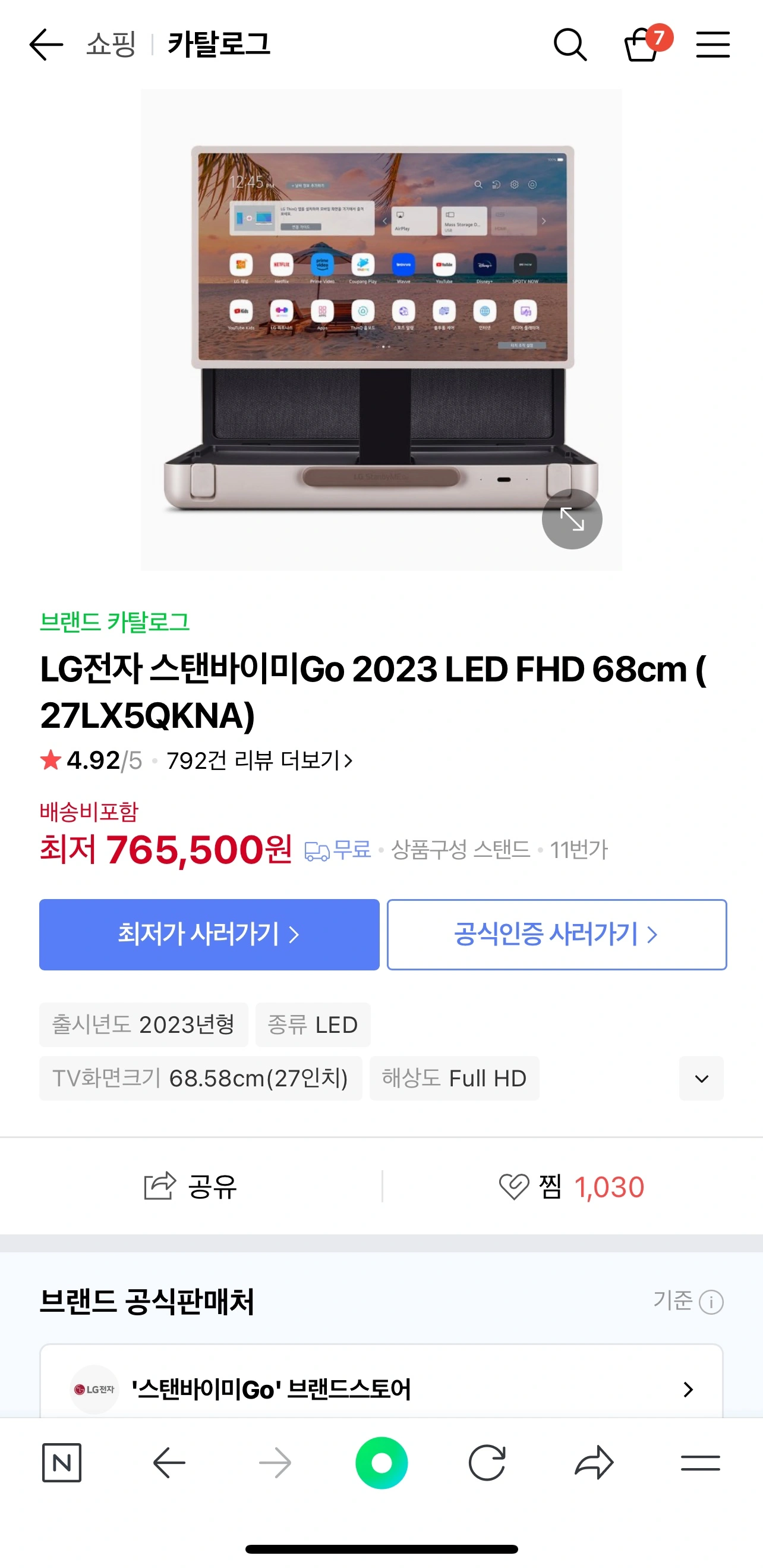Tap 최저가 사러가기 button
This screenshot has width=763, height=1568.
pyautogui.click(x=209, y=934)
